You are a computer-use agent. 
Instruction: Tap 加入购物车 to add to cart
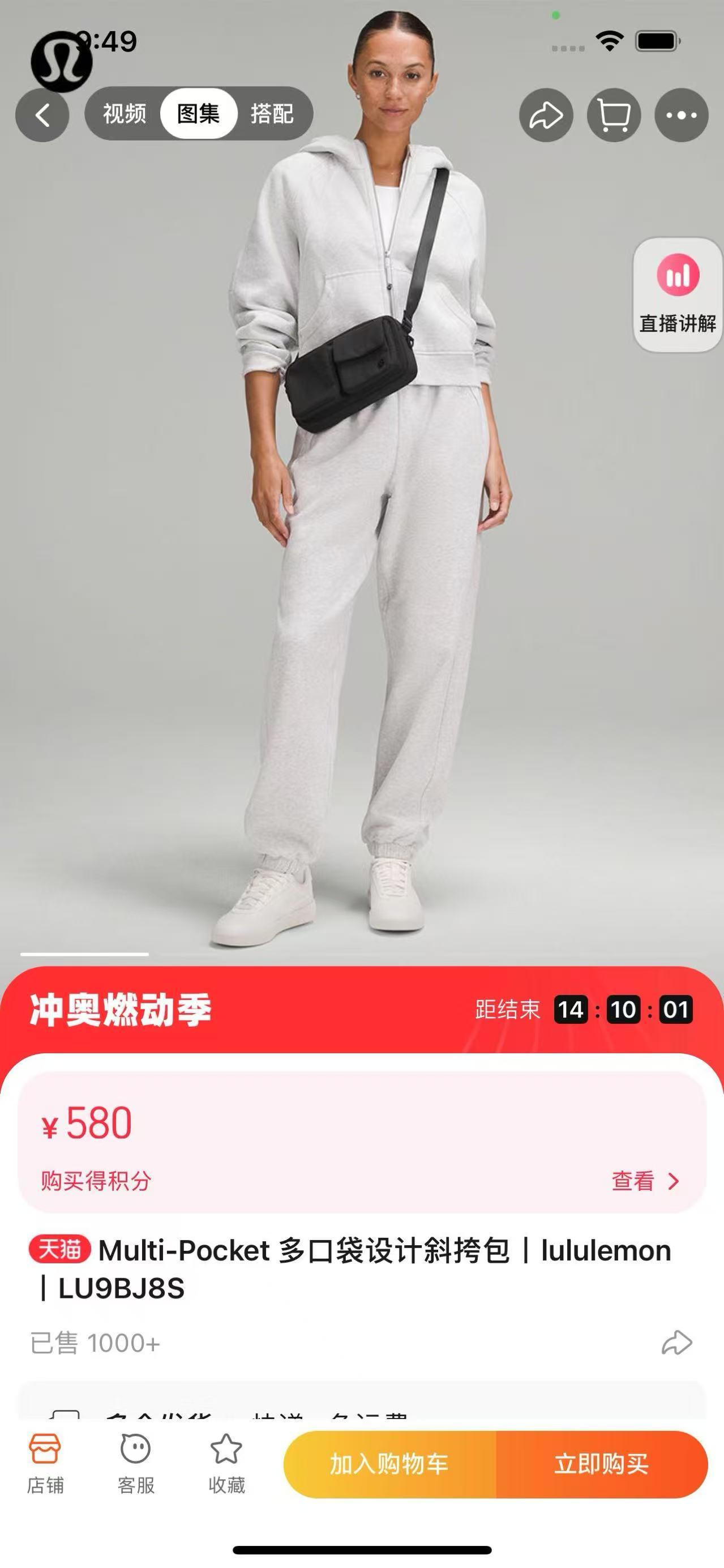pyautogui.click(x=389, y=1464)
